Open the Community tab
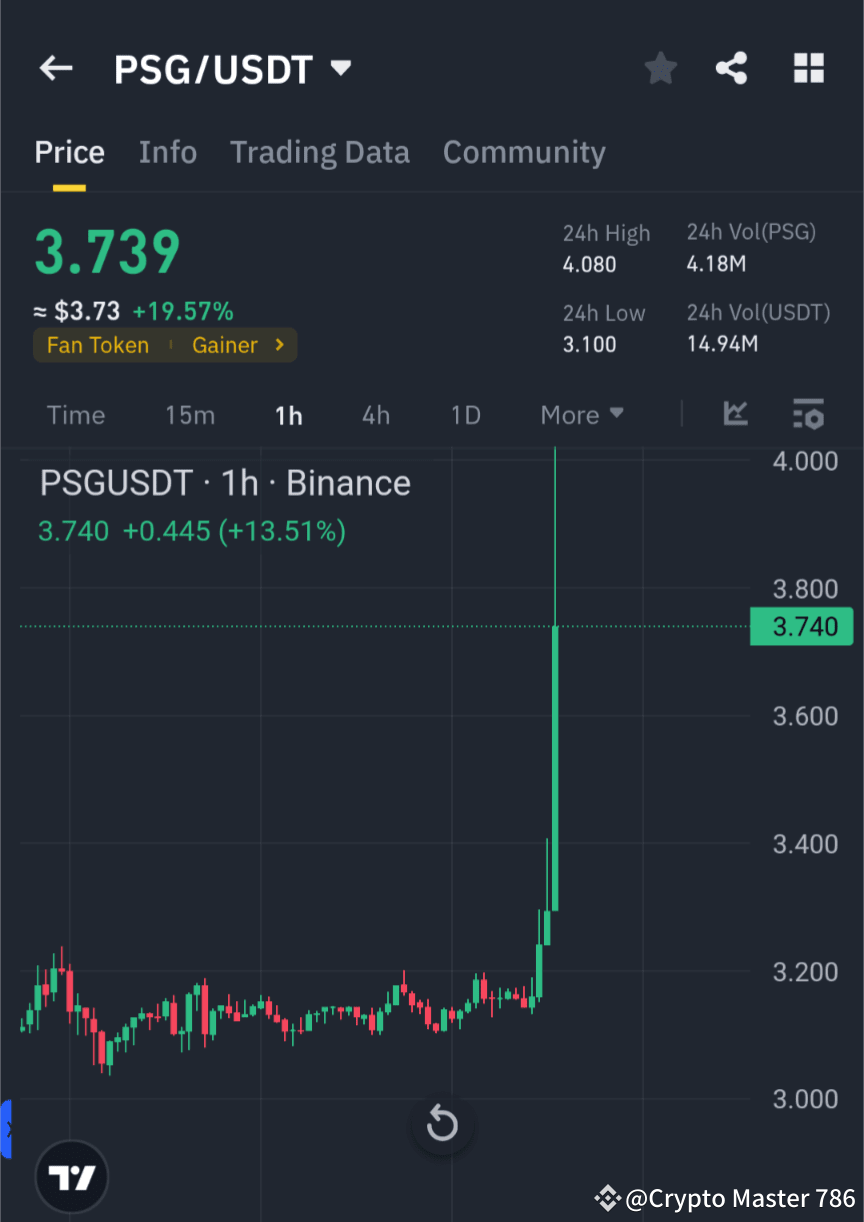The height and width of the screenshot is (1222, 864). click(524, 152)
